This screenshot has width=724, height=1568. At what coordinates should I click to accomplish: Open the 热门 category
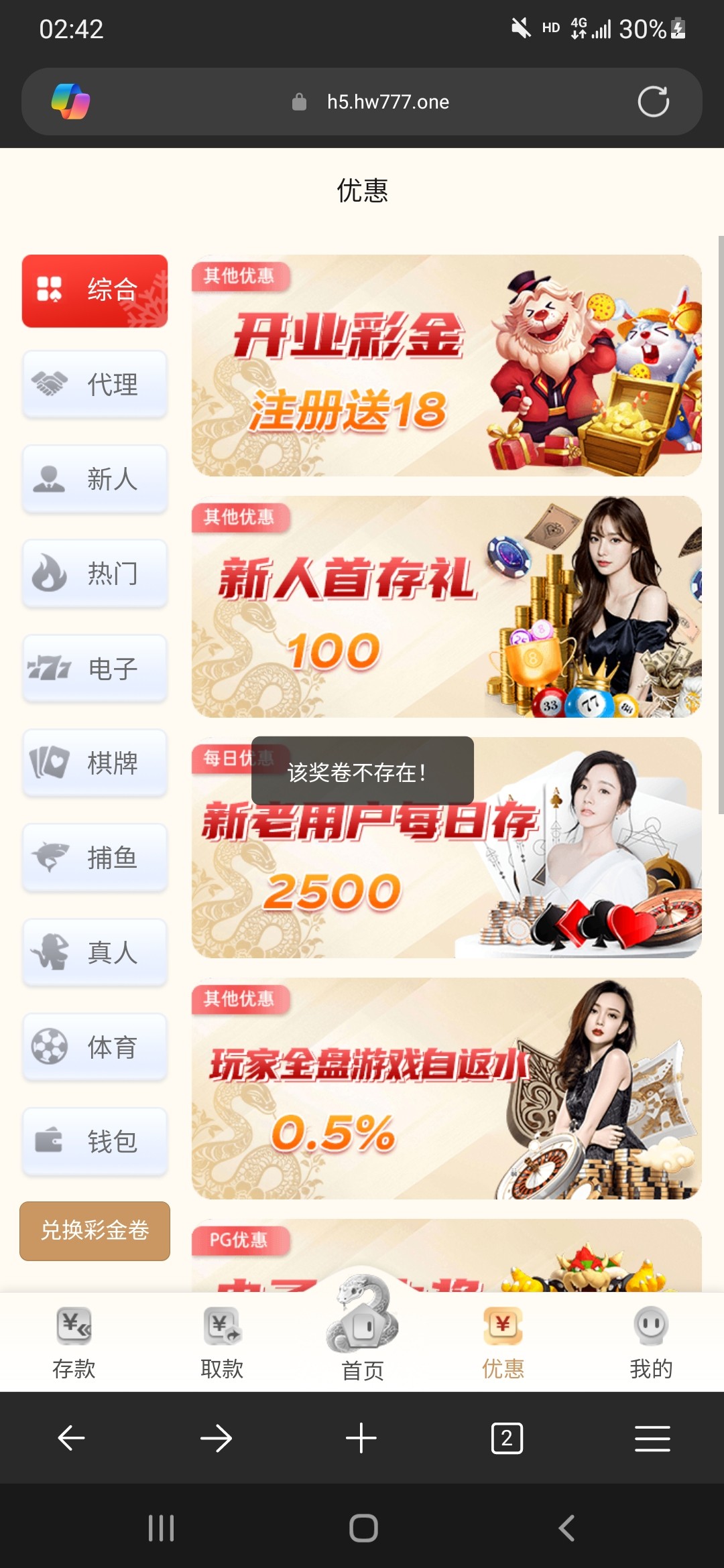(95, 574)
